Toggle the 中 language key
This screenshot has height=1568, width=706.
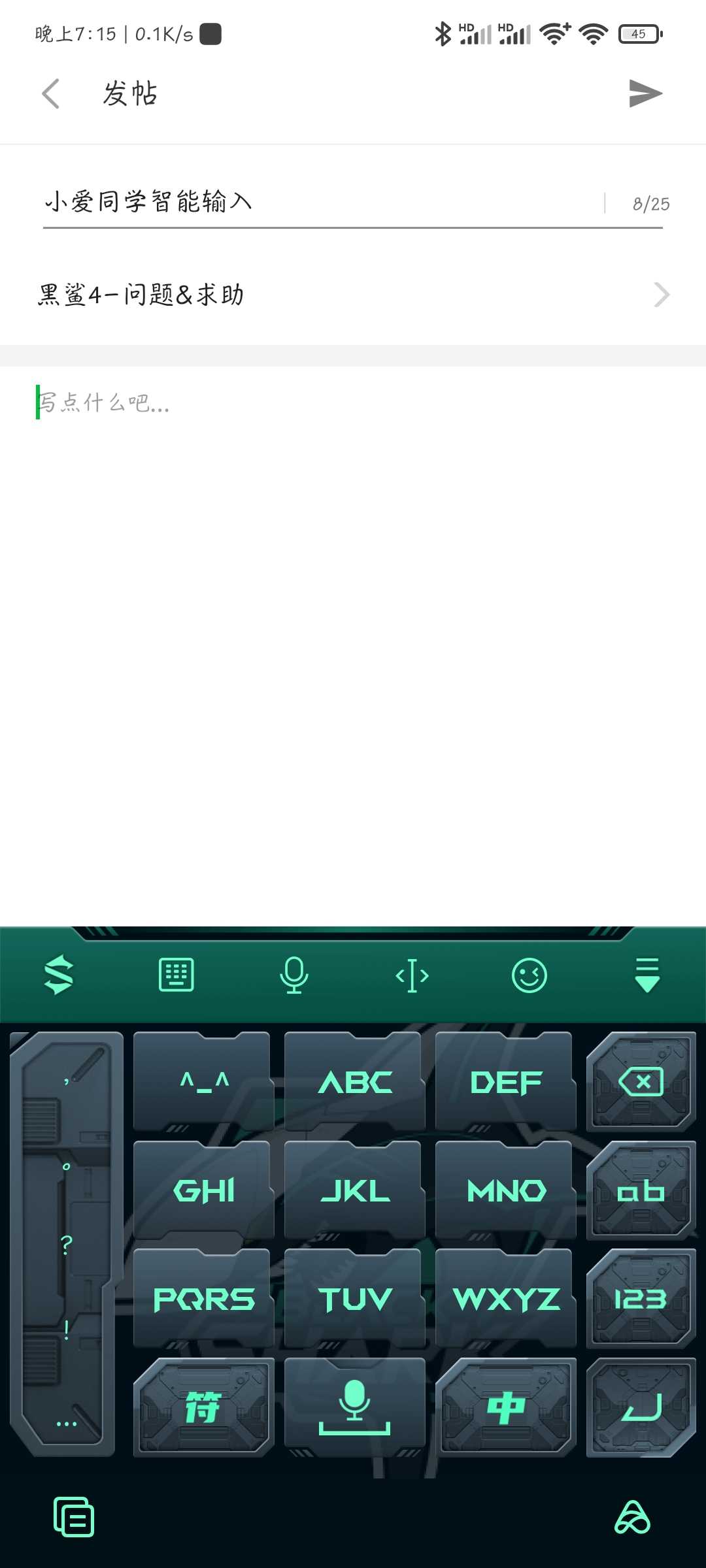506,1407
